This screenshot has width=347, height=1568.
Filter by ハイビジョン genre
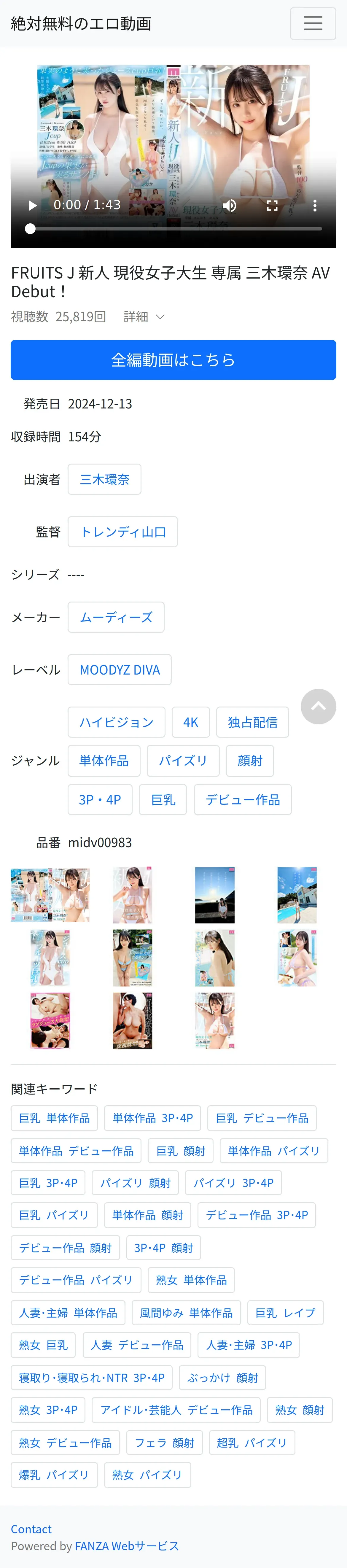(116, 722)
